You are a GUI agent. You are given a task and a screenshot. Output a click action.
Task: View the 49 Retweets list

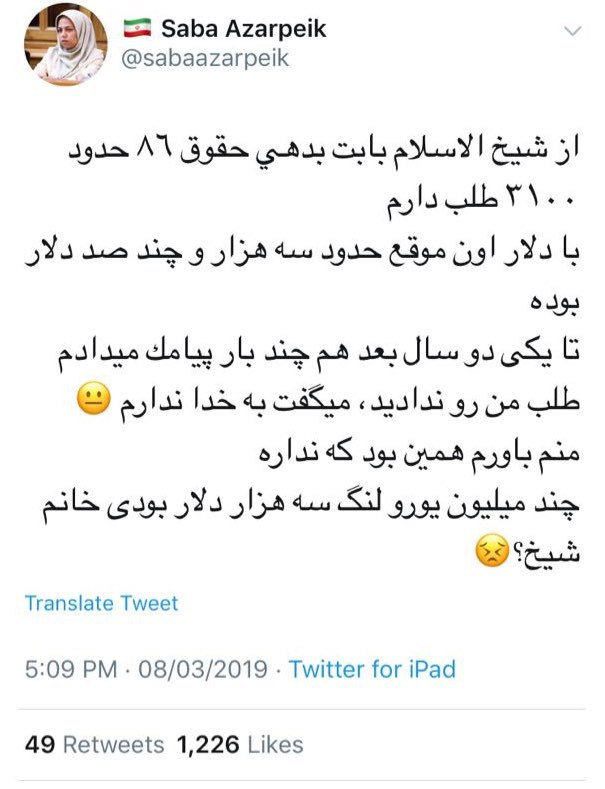(x=93, y=745)
